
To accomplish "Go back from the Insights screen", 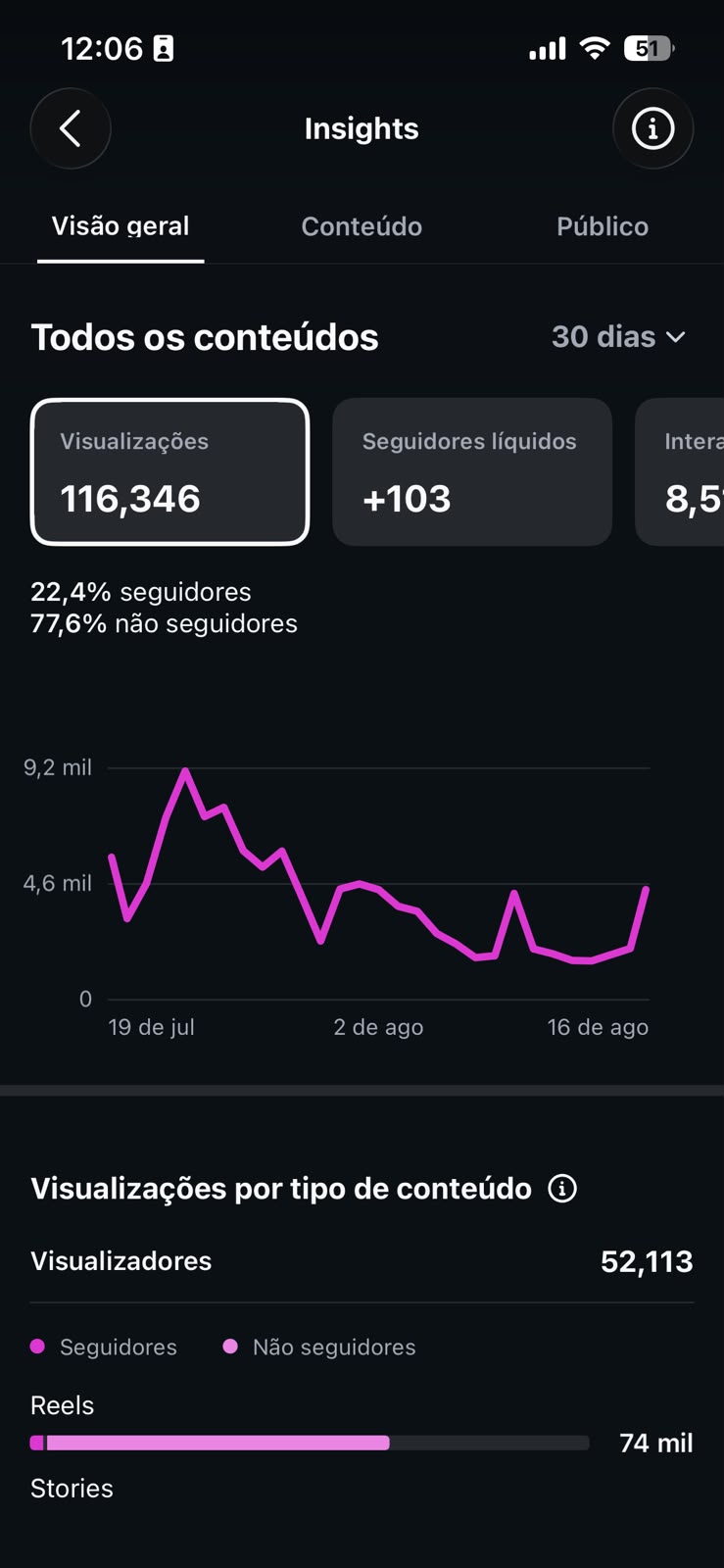I will (71, 128).
